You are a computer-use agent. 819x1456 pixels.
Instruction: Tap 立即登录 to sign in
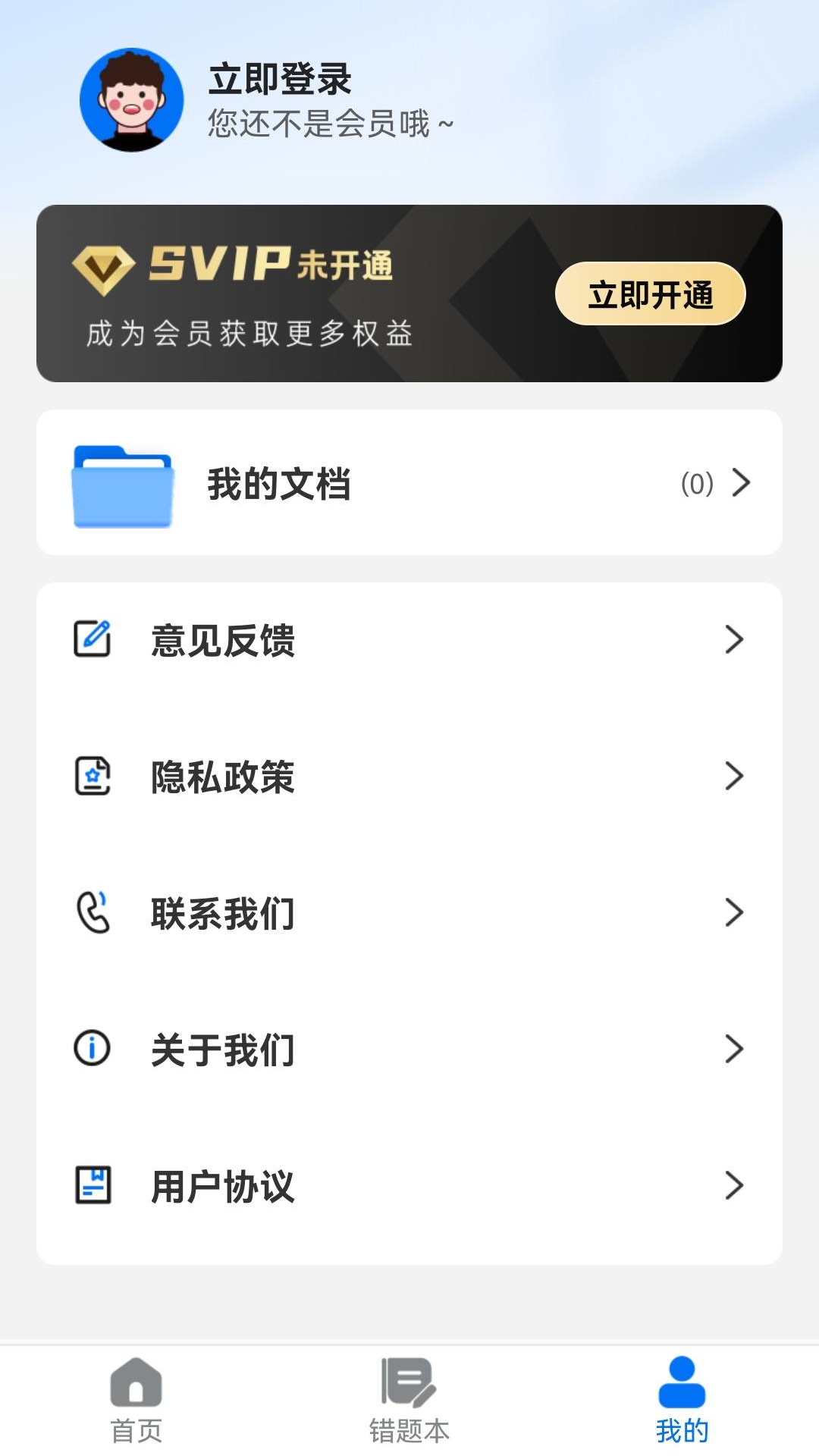click(x=280, y=80)
